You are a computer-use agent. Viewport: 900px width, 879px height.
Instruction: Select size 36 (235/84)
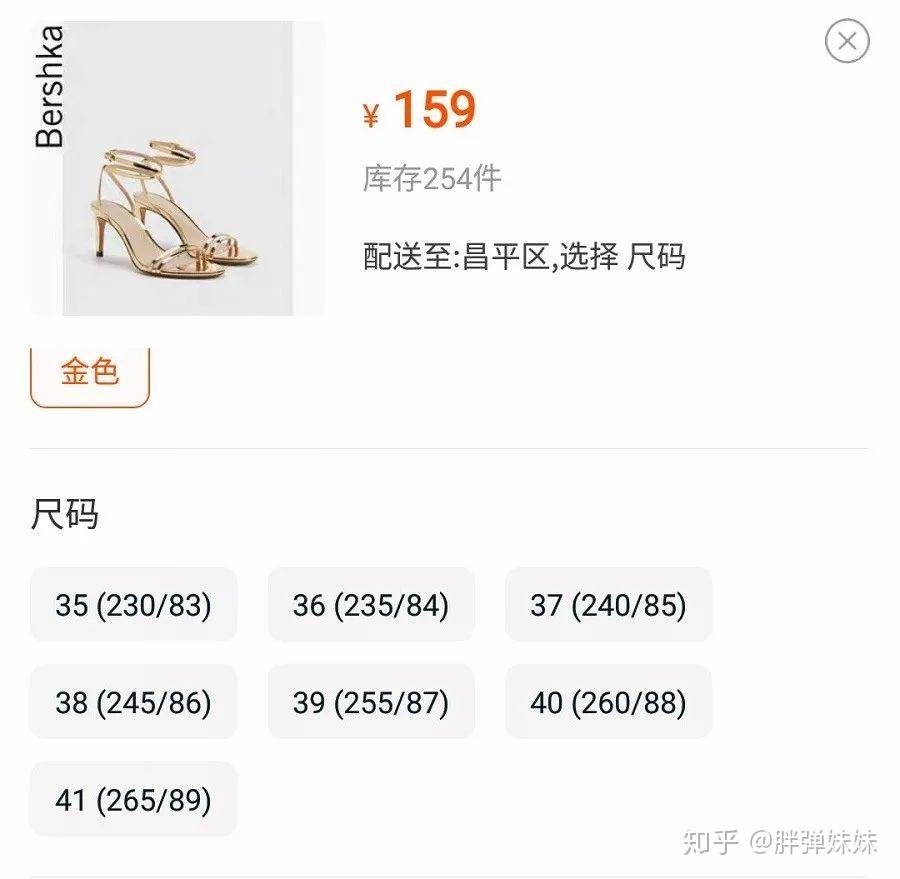click(371, 605)
